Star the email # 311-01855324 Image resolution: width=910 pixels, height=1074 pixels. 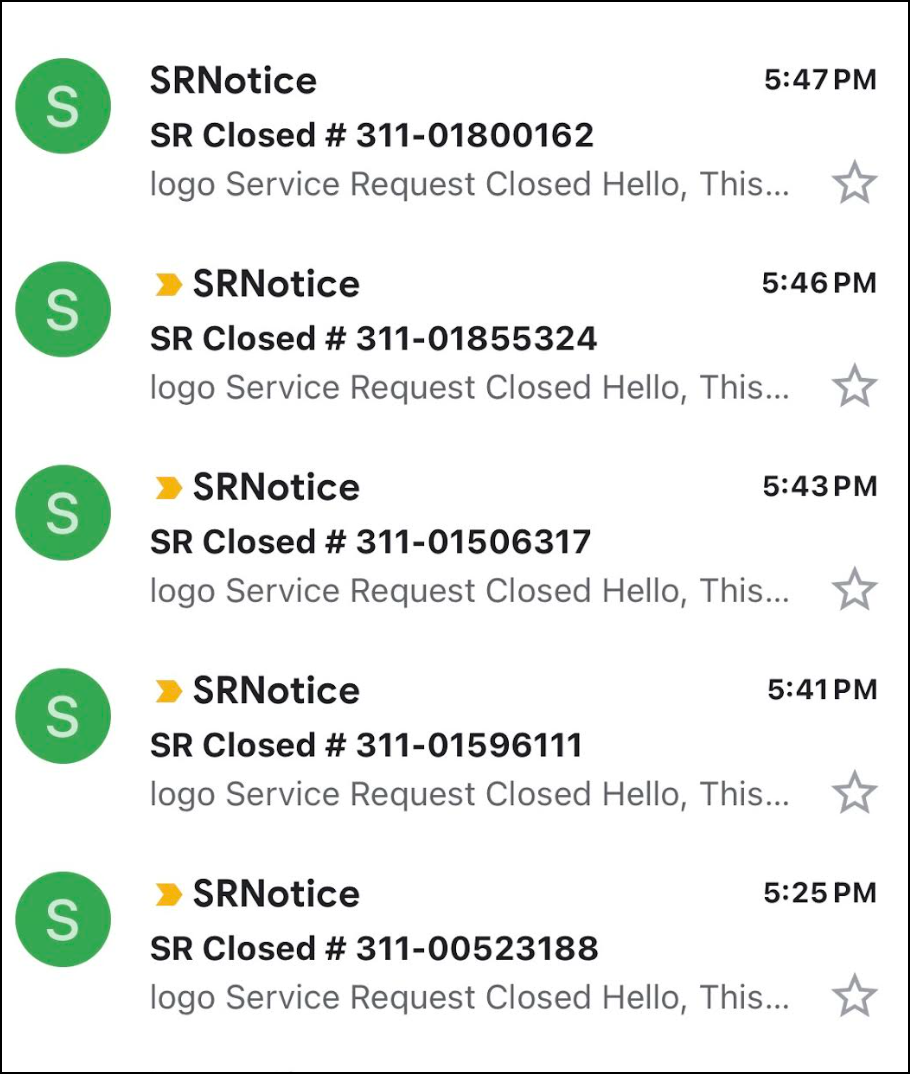tap(854, 387)
